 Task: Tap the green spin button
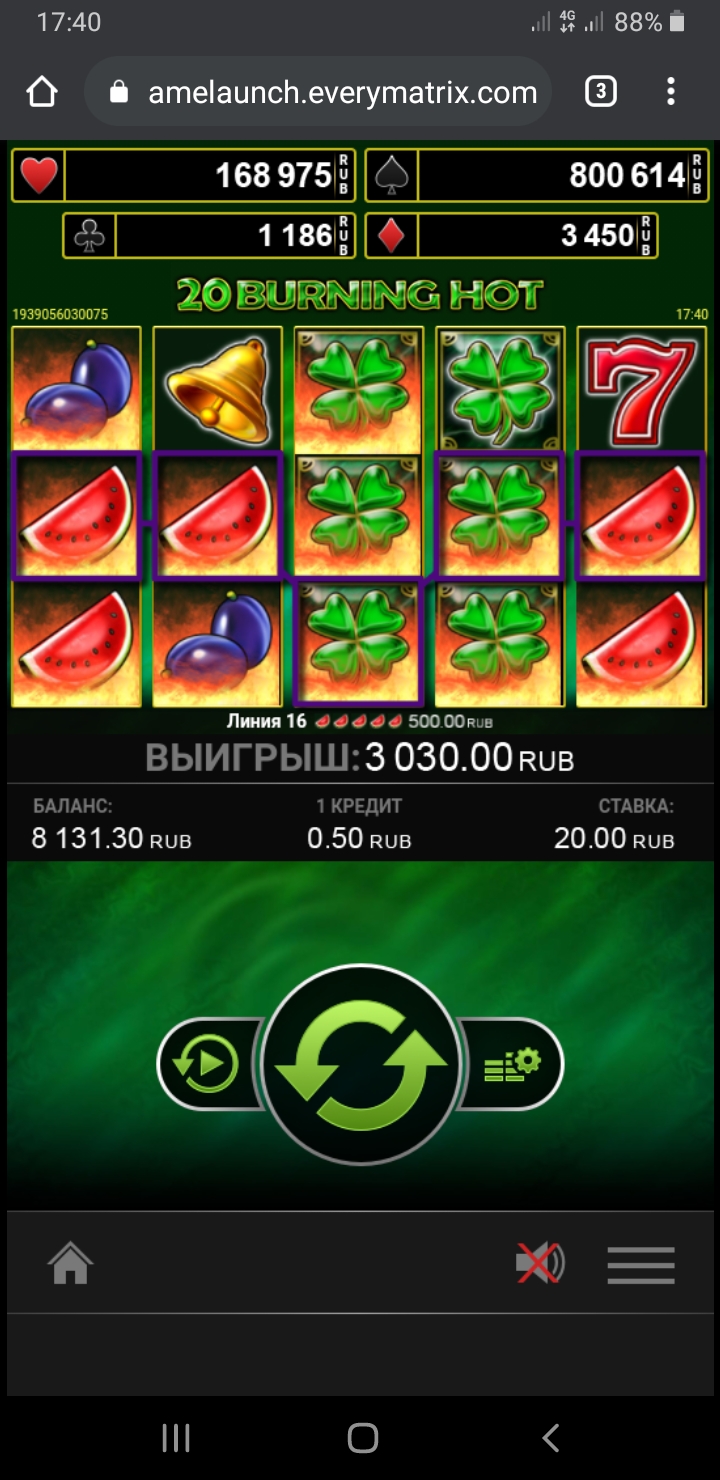pos(360,1063)
